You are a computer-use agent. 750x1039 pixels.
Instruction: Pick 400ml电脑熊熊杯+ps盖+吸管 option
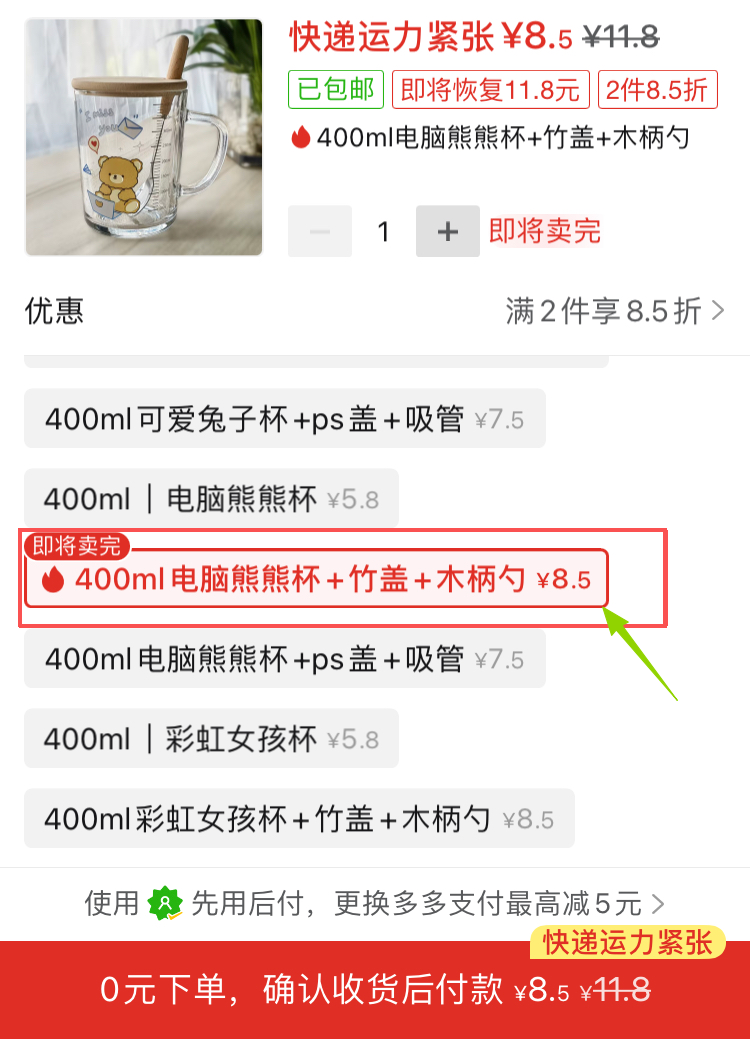(284, 659)
